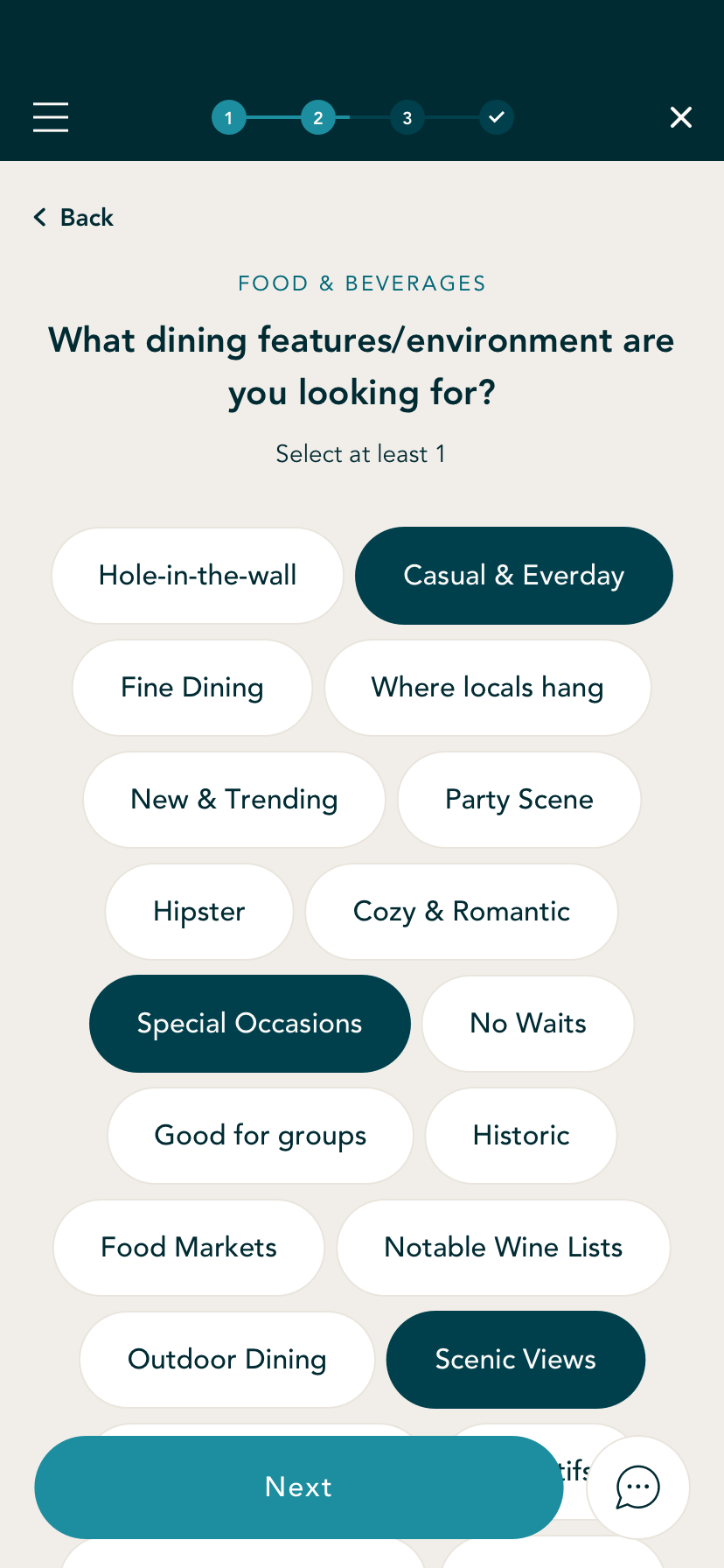The height and width of the screenshot is (1568, 724).
Task: Choose Notable Wine Lists
Action: point(504,1248)
